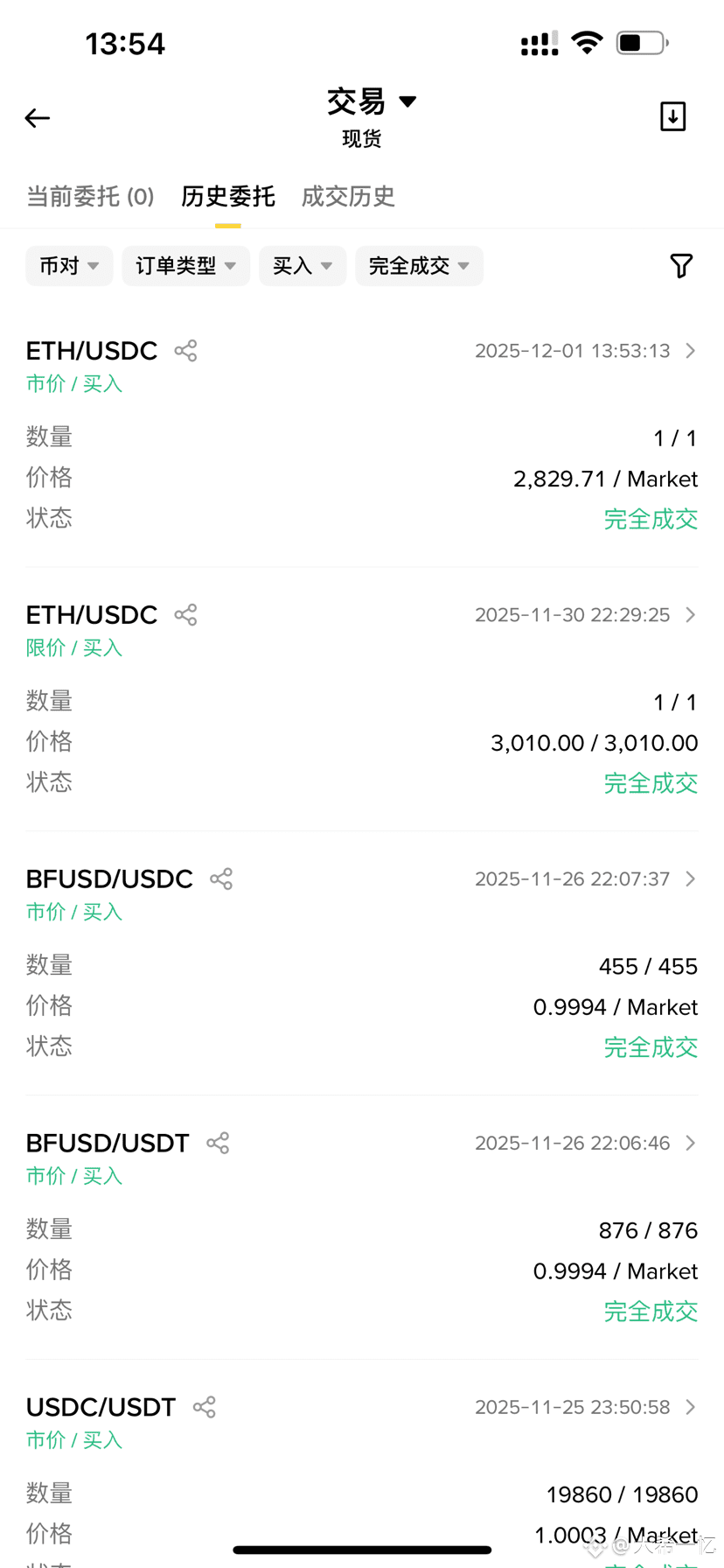Switch to the 当前委托 tab
This screenshot has height=1568, width=724.
(90, 196)
